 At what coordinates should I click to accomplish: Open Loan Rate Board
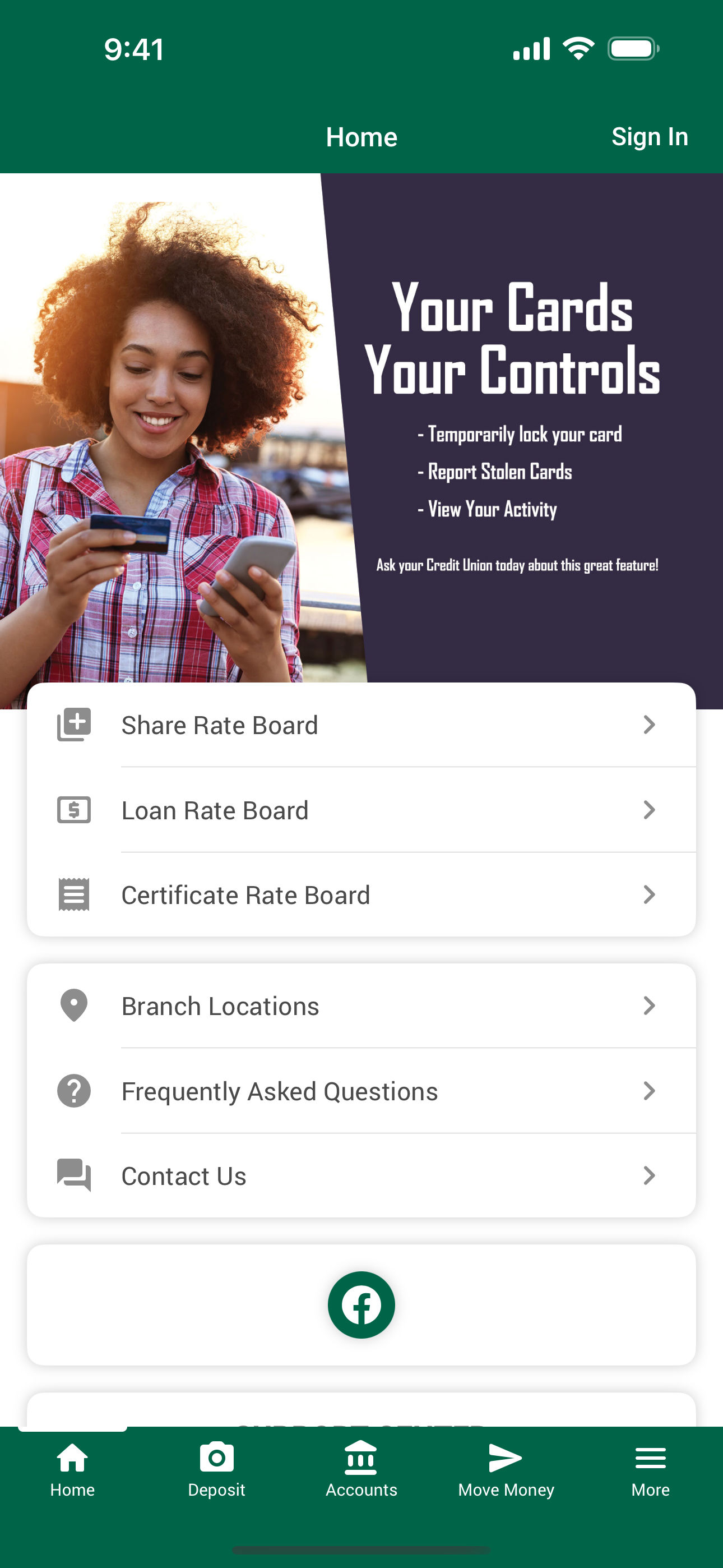[361, 810]
